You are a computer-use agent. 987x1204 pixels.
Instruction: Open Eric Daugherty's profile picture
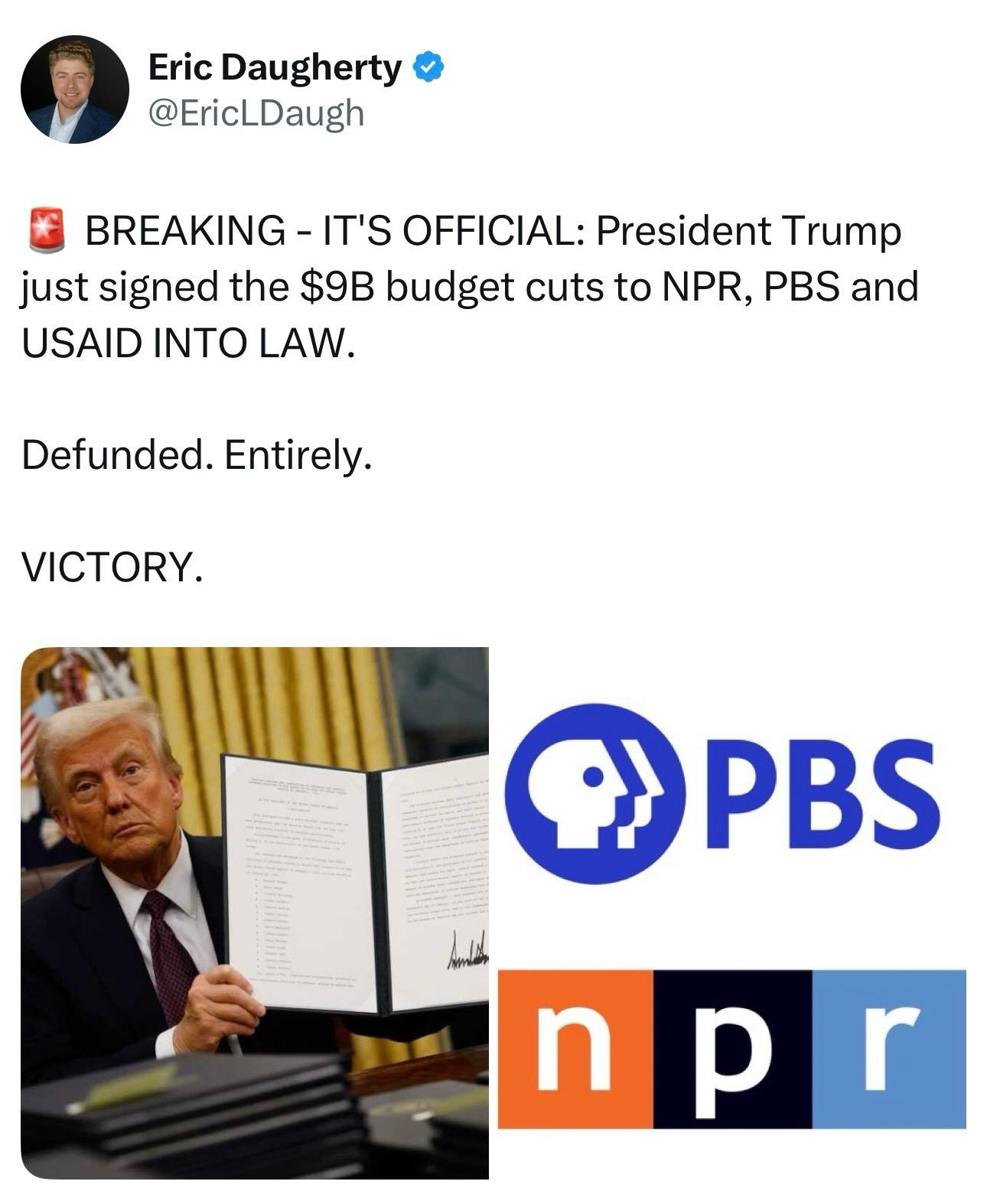coord(74,89)
